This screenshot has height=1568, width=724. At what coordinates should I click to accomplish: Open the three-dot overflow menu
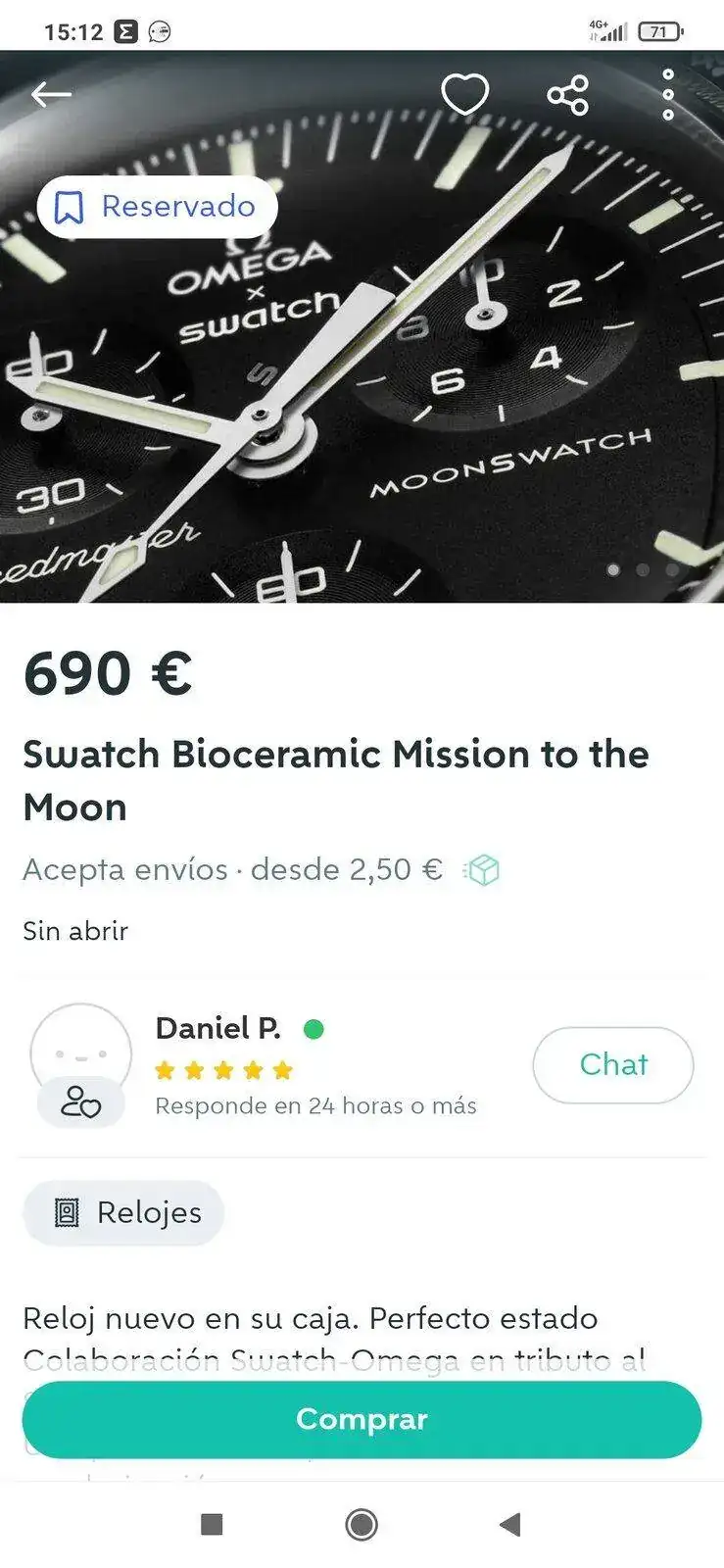pos(668,95)
